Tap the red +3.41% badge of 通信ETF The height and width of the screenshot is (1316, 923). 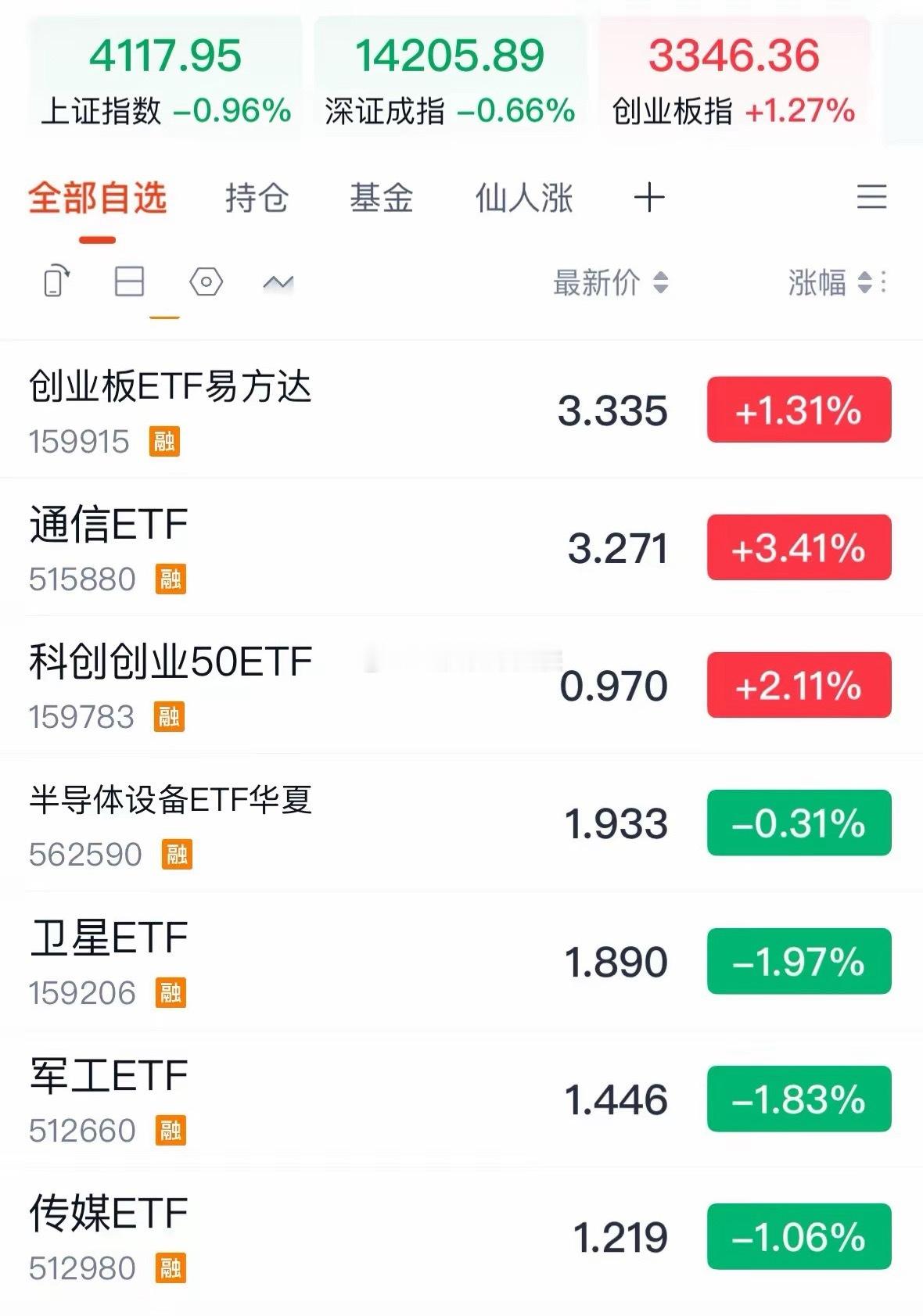click(797, 547)
